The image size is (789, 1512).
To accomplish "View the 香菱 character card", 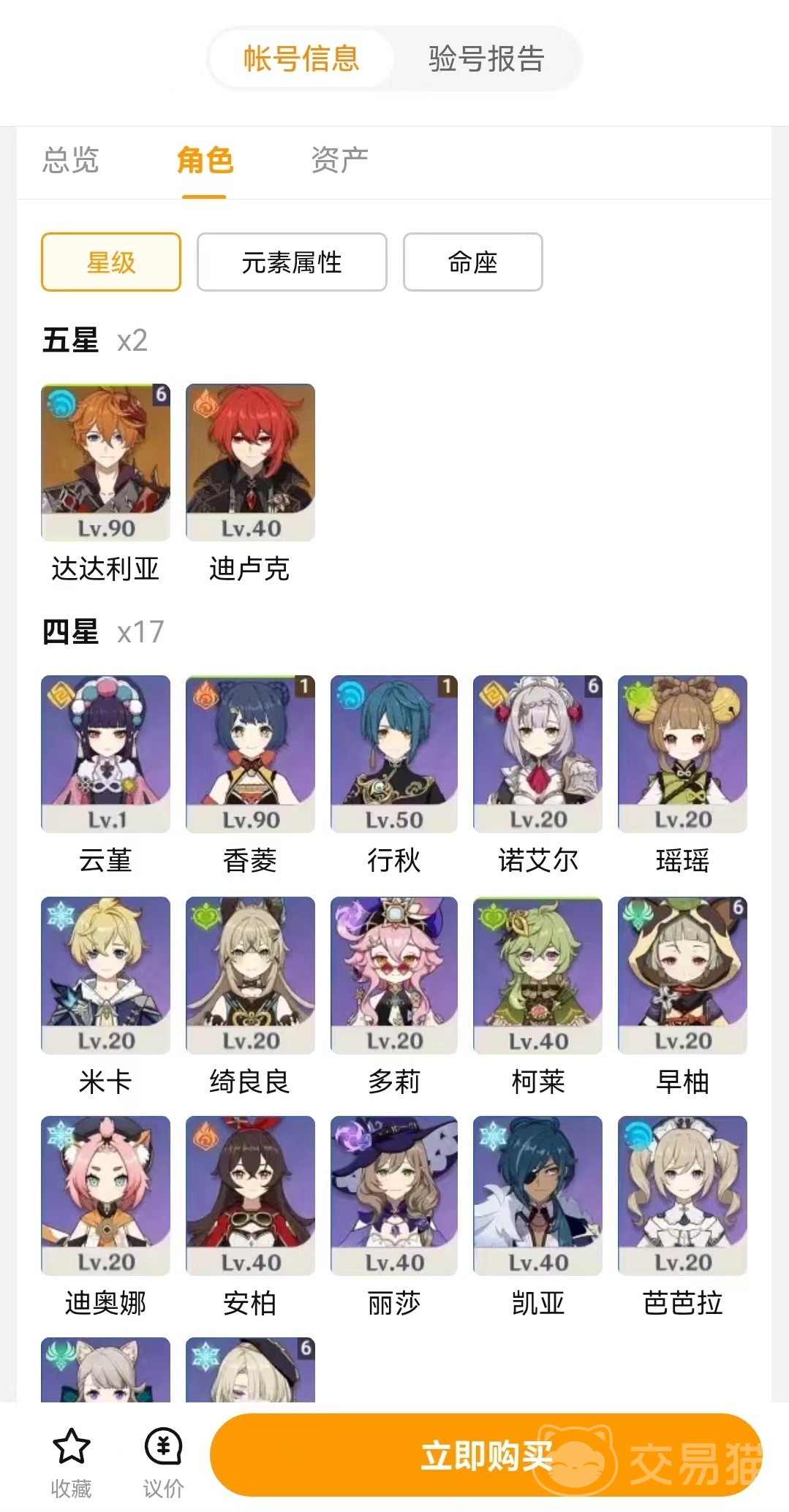I will (250, 754).
